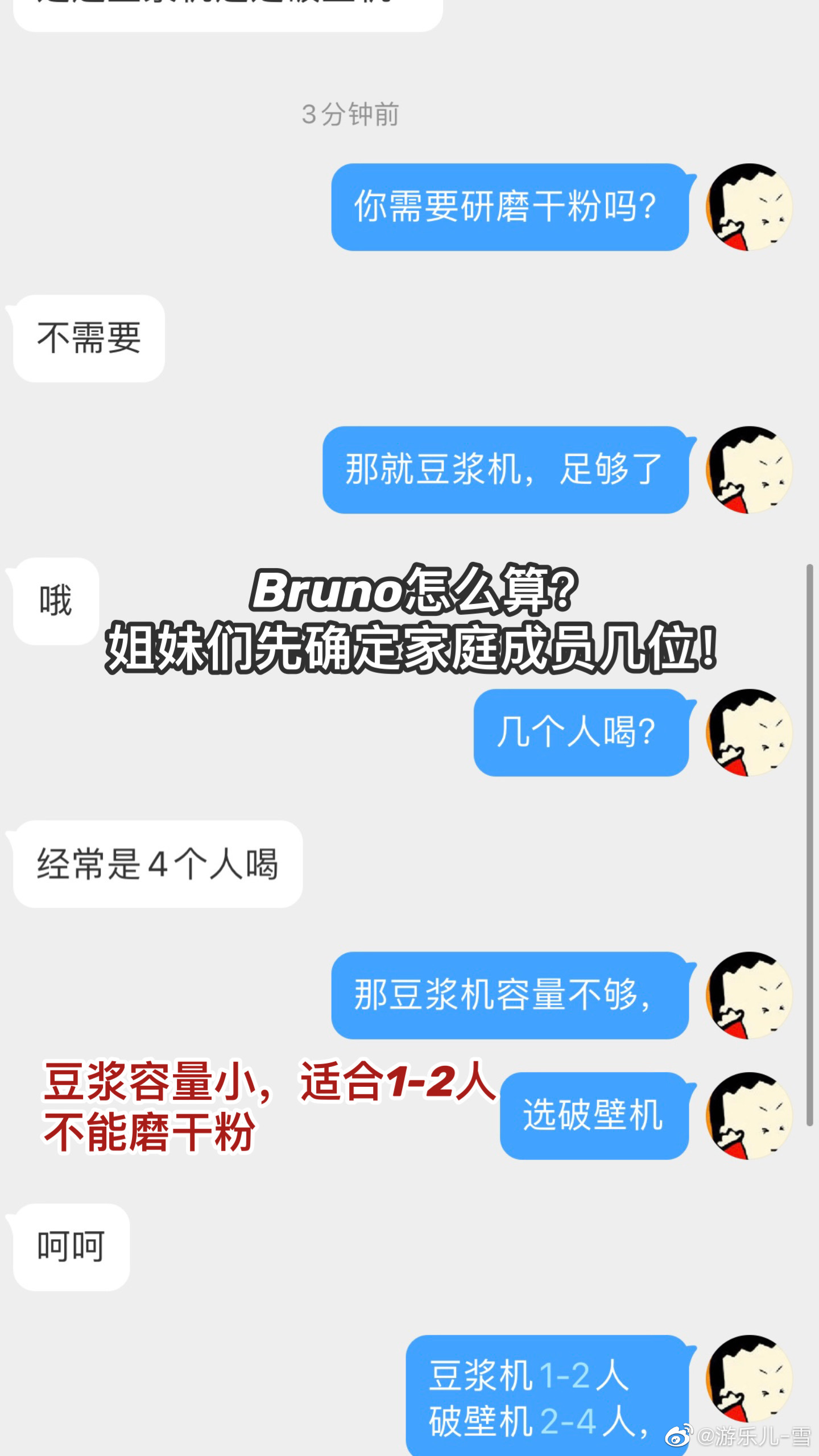
Task: Open the avatar beside "你需要研磨干粉吗?" message
Action: (750, 208)
